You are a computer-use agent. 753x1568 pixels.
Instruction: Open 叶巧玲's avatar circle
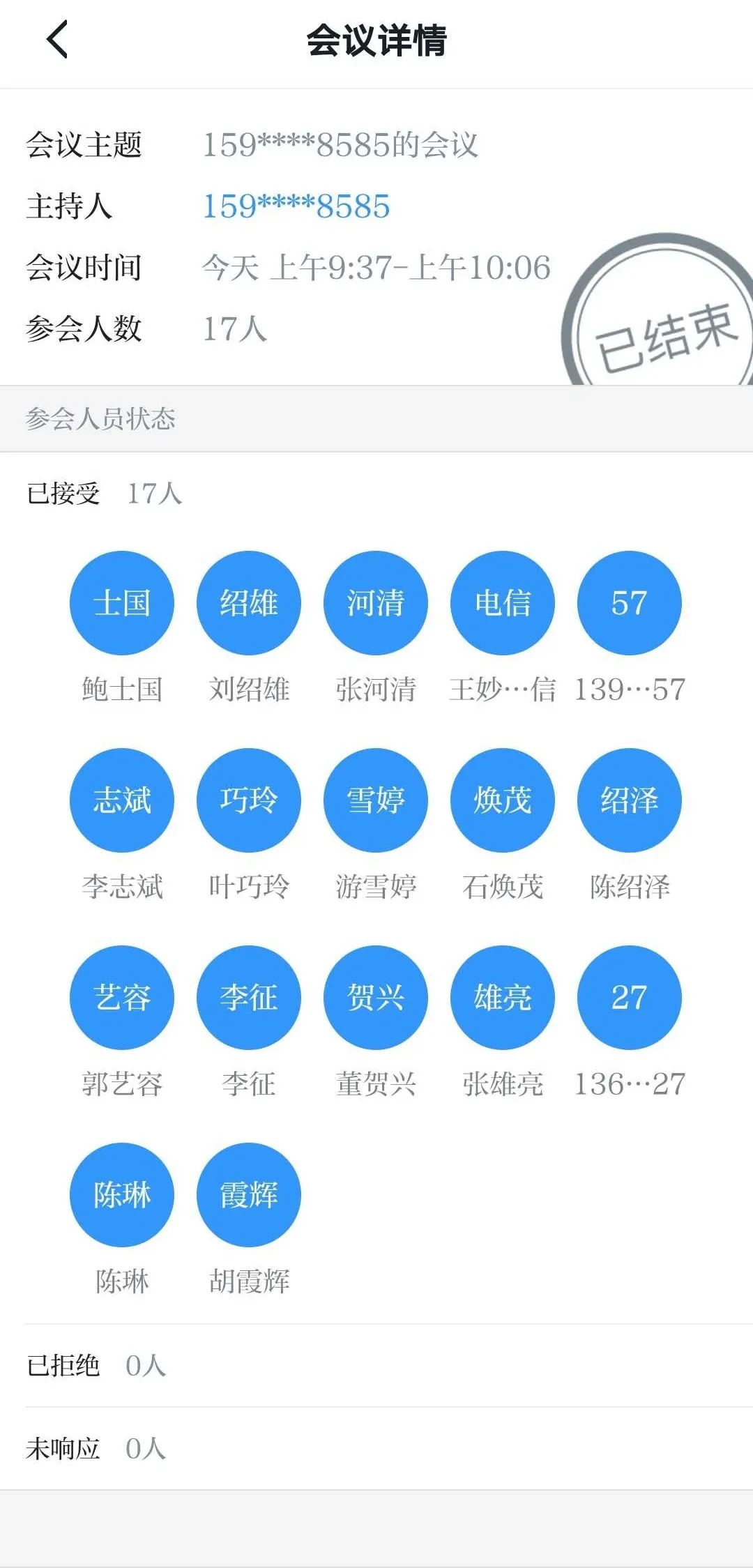(x=249, y=800)
